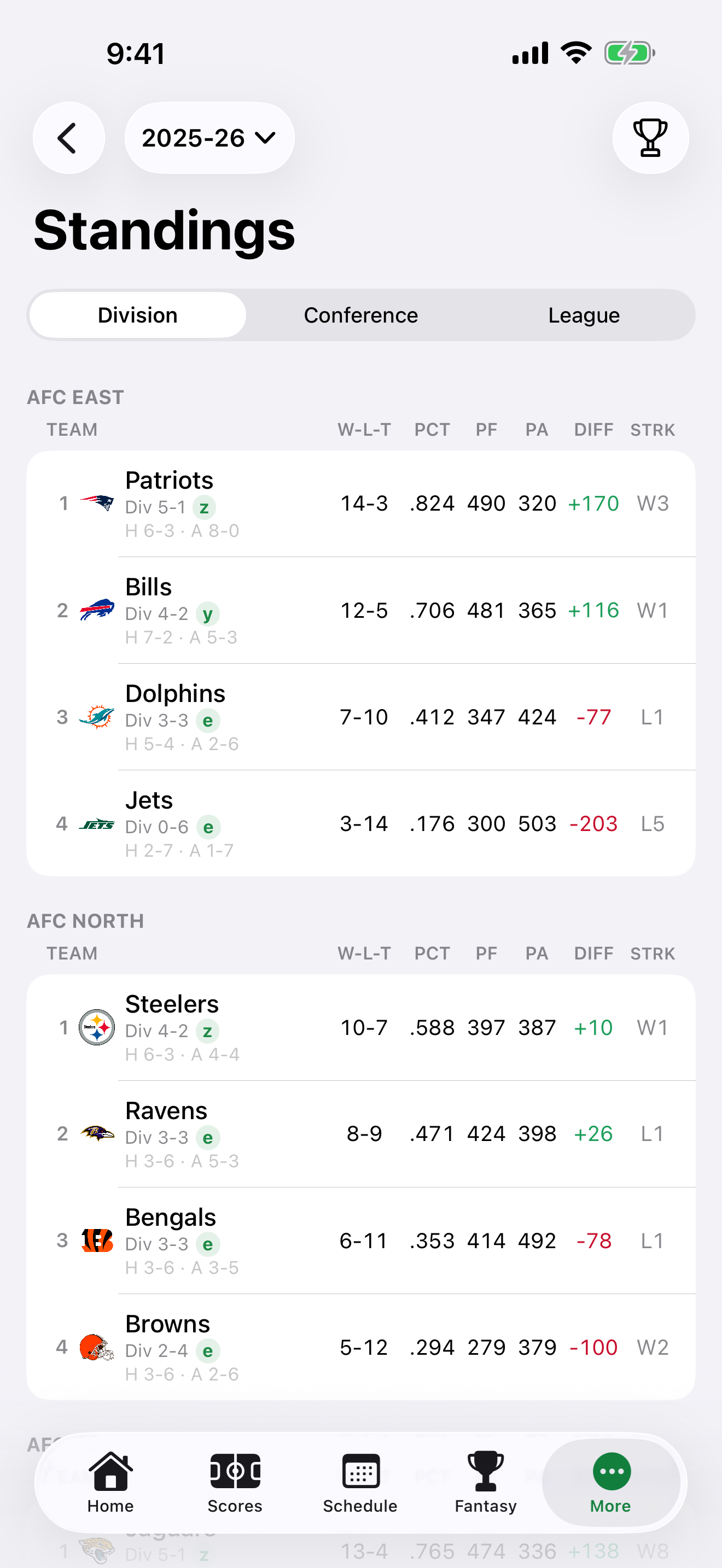The height and width of the screenshot is (1568, 722).
Task: Open the 2025-26 season dropdown
Action: 209,138
